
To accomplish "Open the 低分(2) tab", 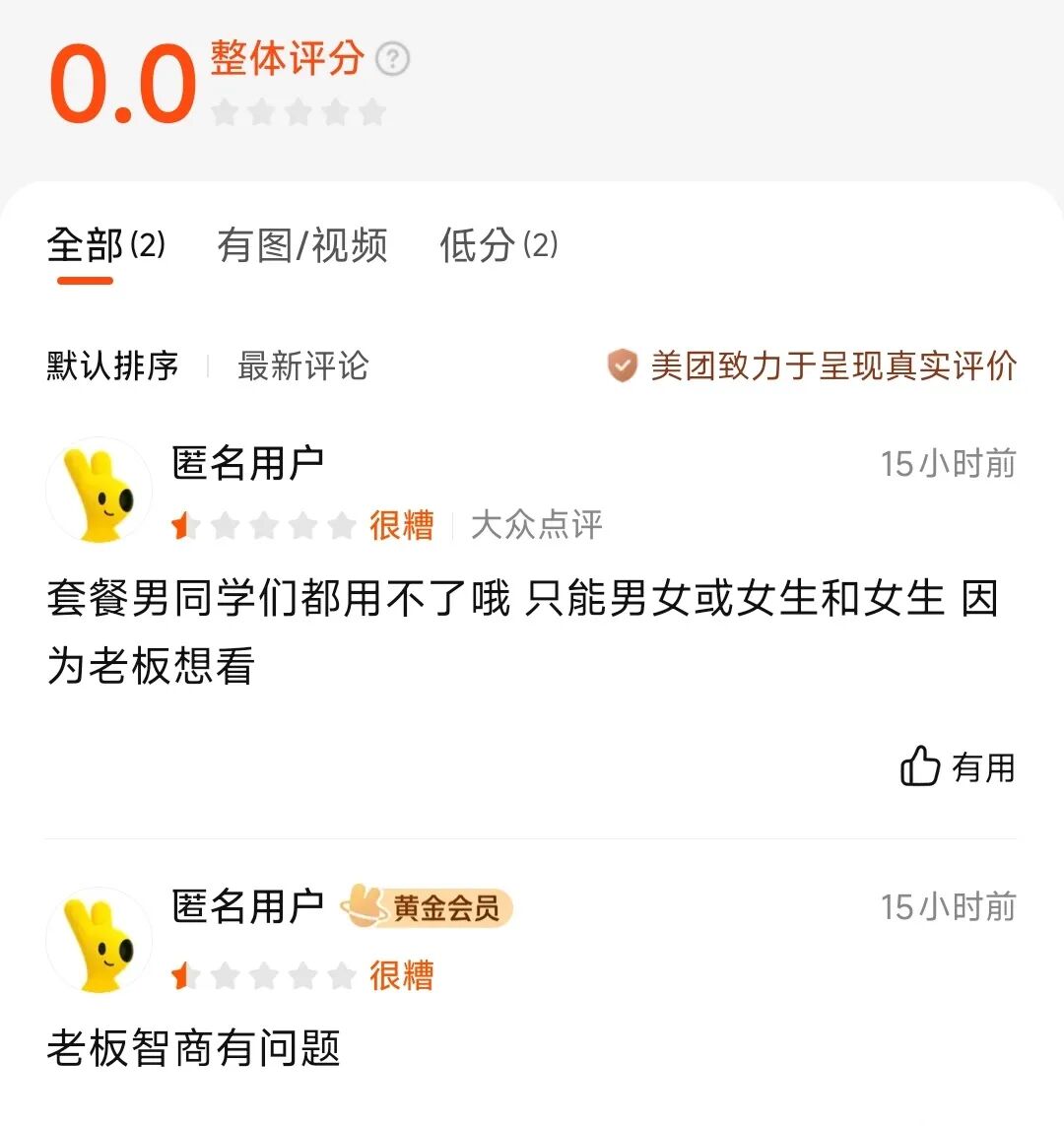I will click(498, 246).
